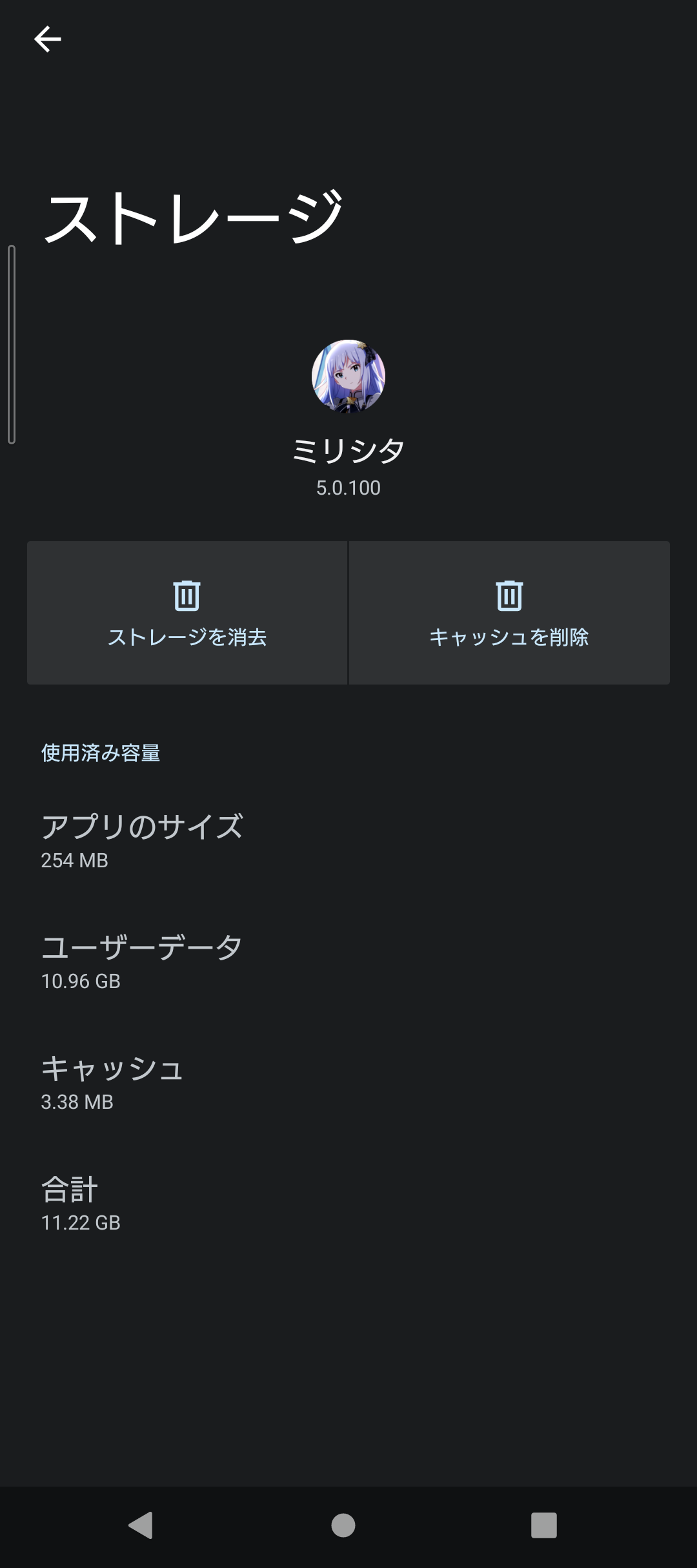The width and height of the screenshot is (697, 1568).
Task: Tap キャッシュを削除 to clear cache
Action: (x=509, y=613)
